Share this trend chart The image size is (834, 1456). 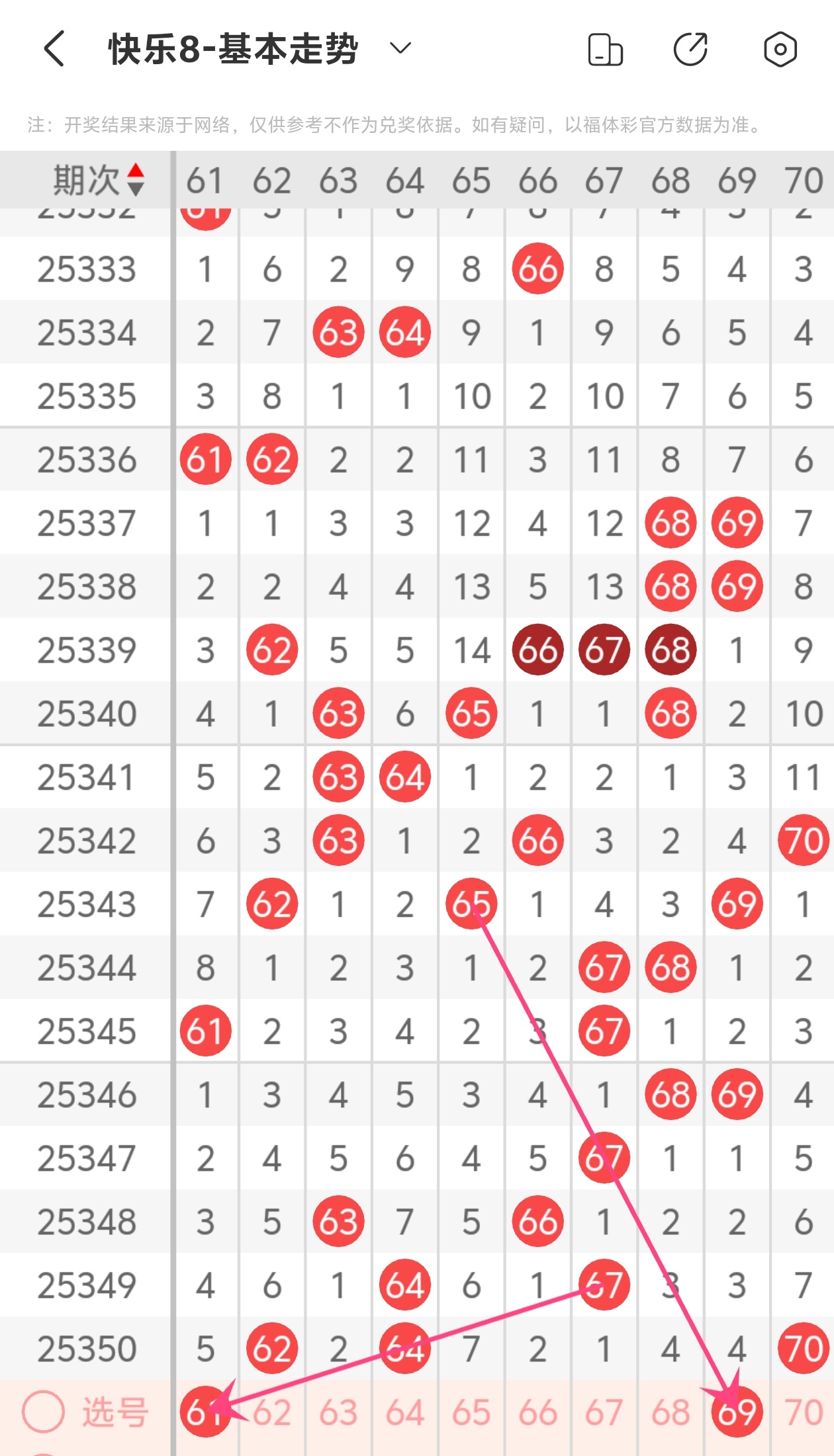click(690, 50)
